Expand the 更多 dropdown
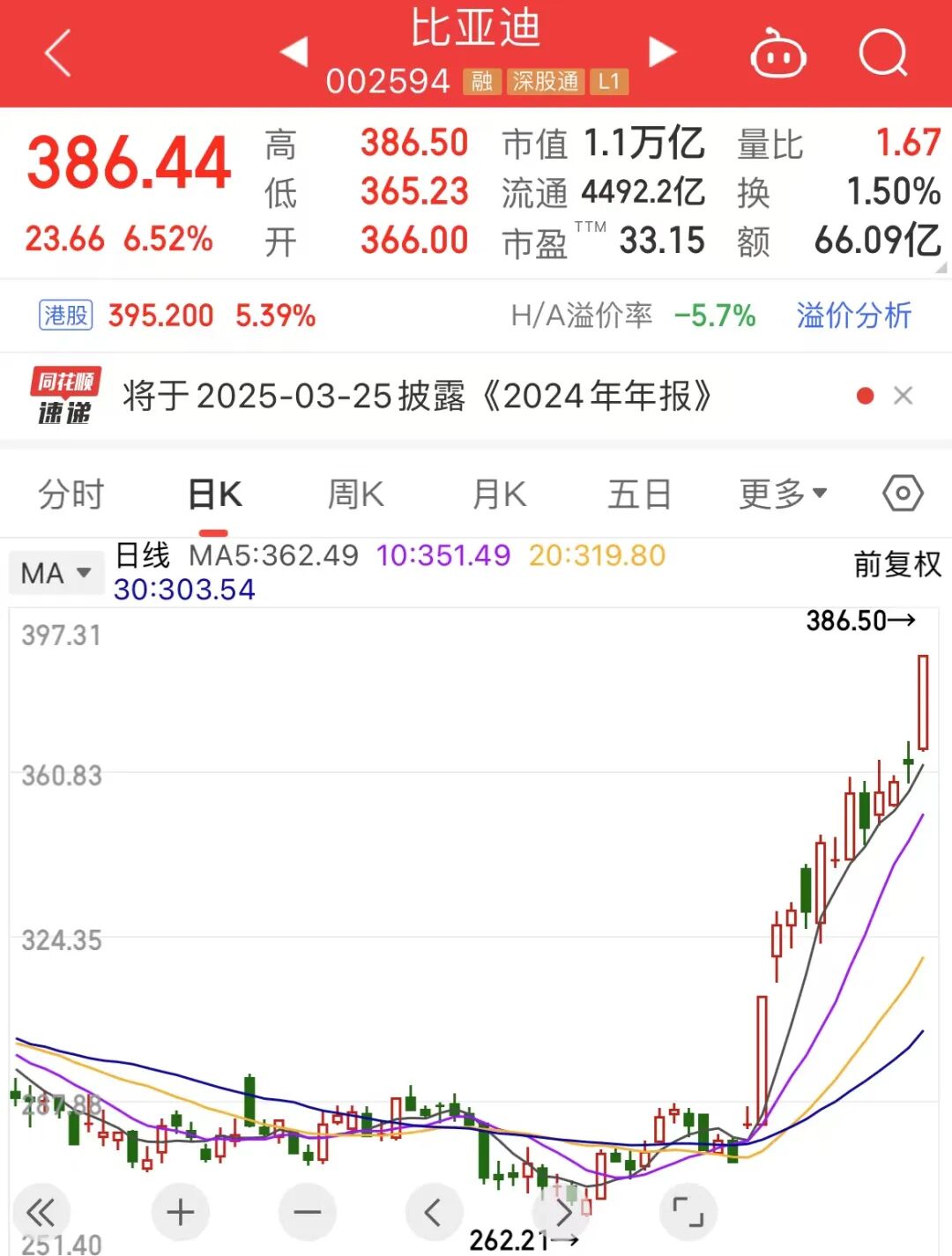The image size is (952, 1256). (x=783, y=494)
